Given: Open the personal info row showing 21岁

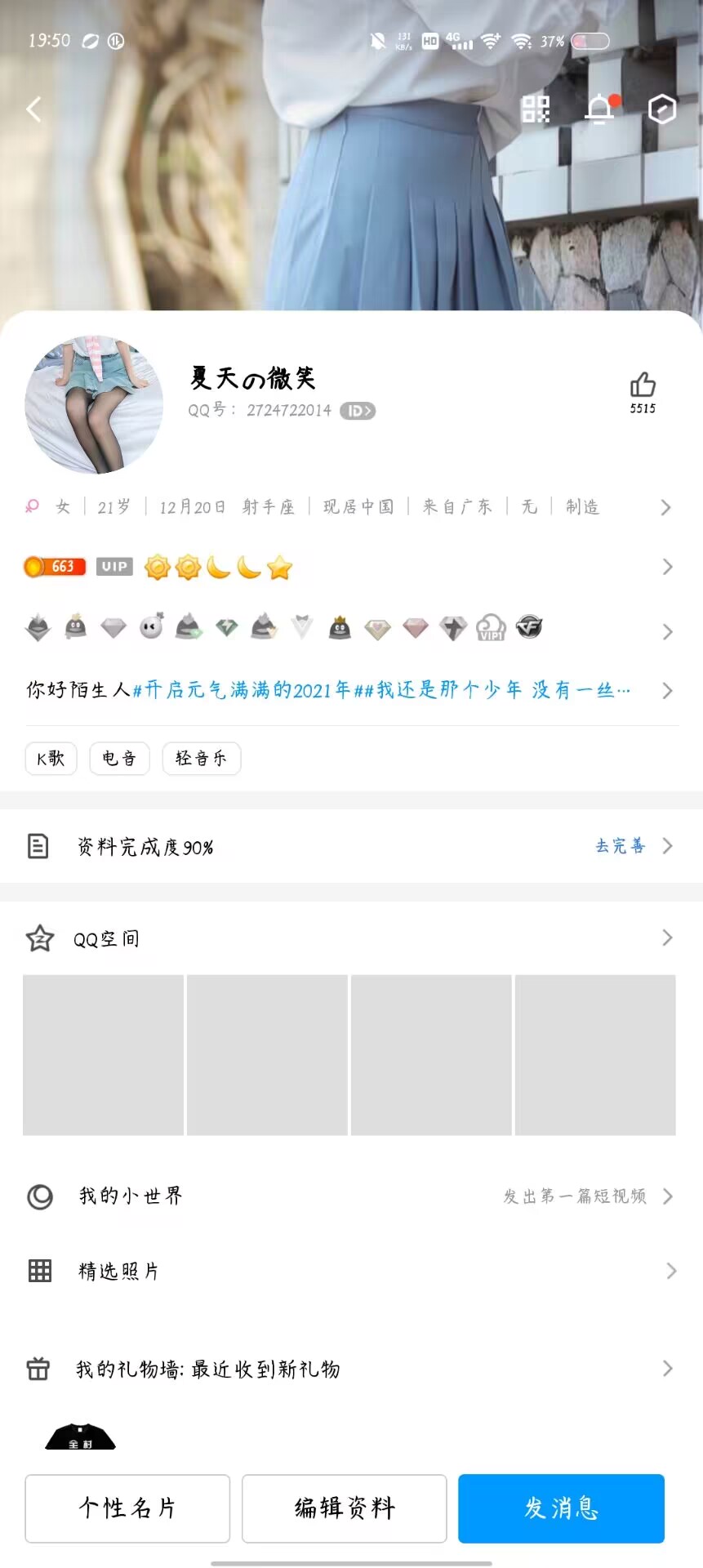Looking at the screenshot, I should (351, 507).
